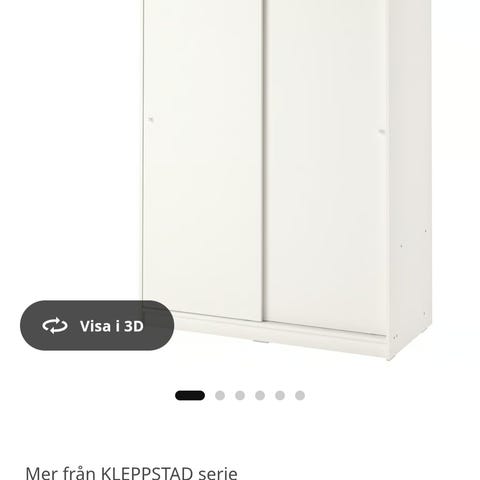This screenshot has width=480, height=480.
Task: Tap the Visa i 3D button
Action: tap(97, 325)
